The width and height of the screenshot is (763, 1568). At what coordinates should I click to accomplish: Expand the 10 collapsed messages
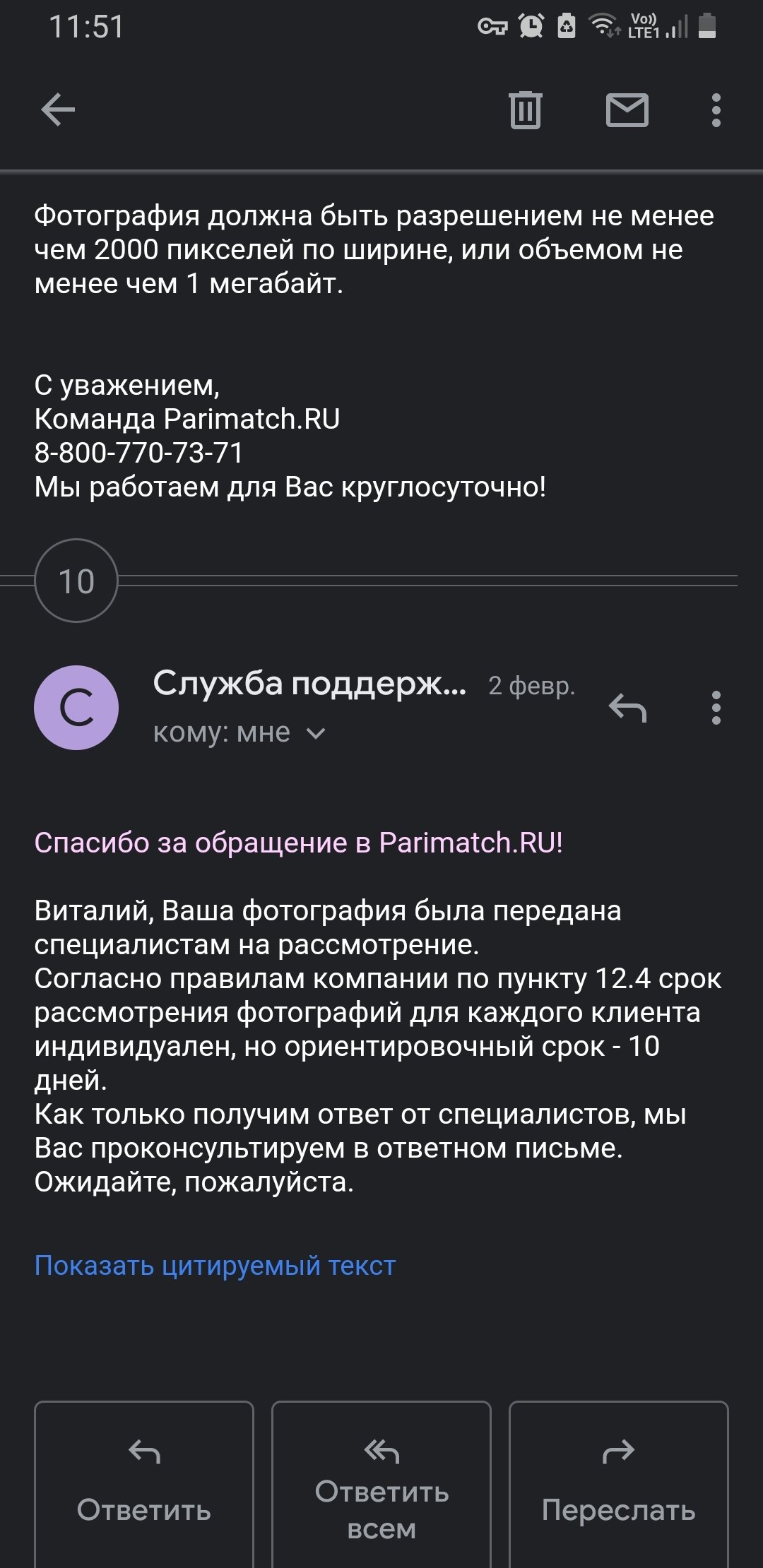pos(76,581)
